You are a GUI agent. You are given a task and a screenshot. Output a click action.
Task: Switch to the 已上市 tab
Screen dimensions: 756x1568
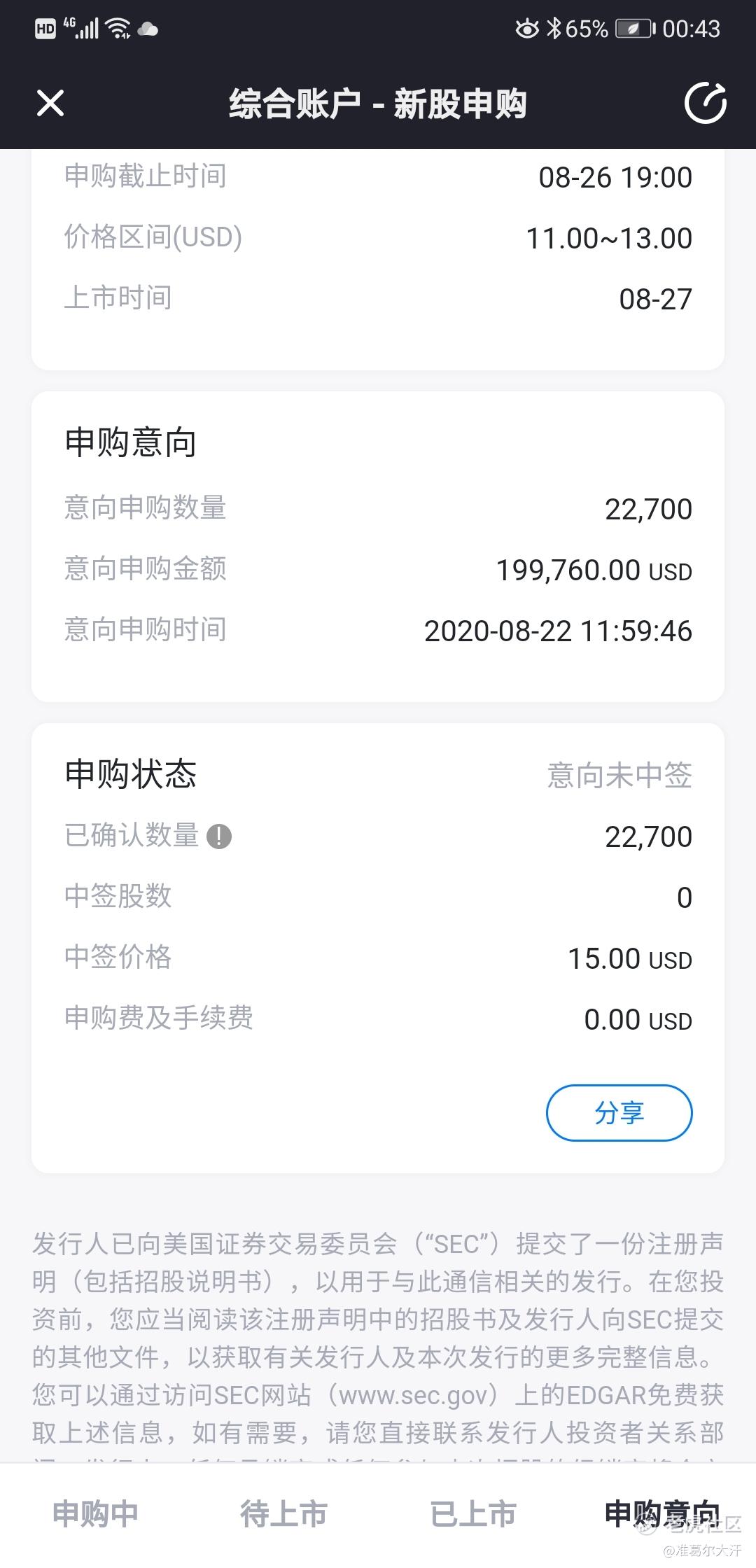[x=472, y=1513]
